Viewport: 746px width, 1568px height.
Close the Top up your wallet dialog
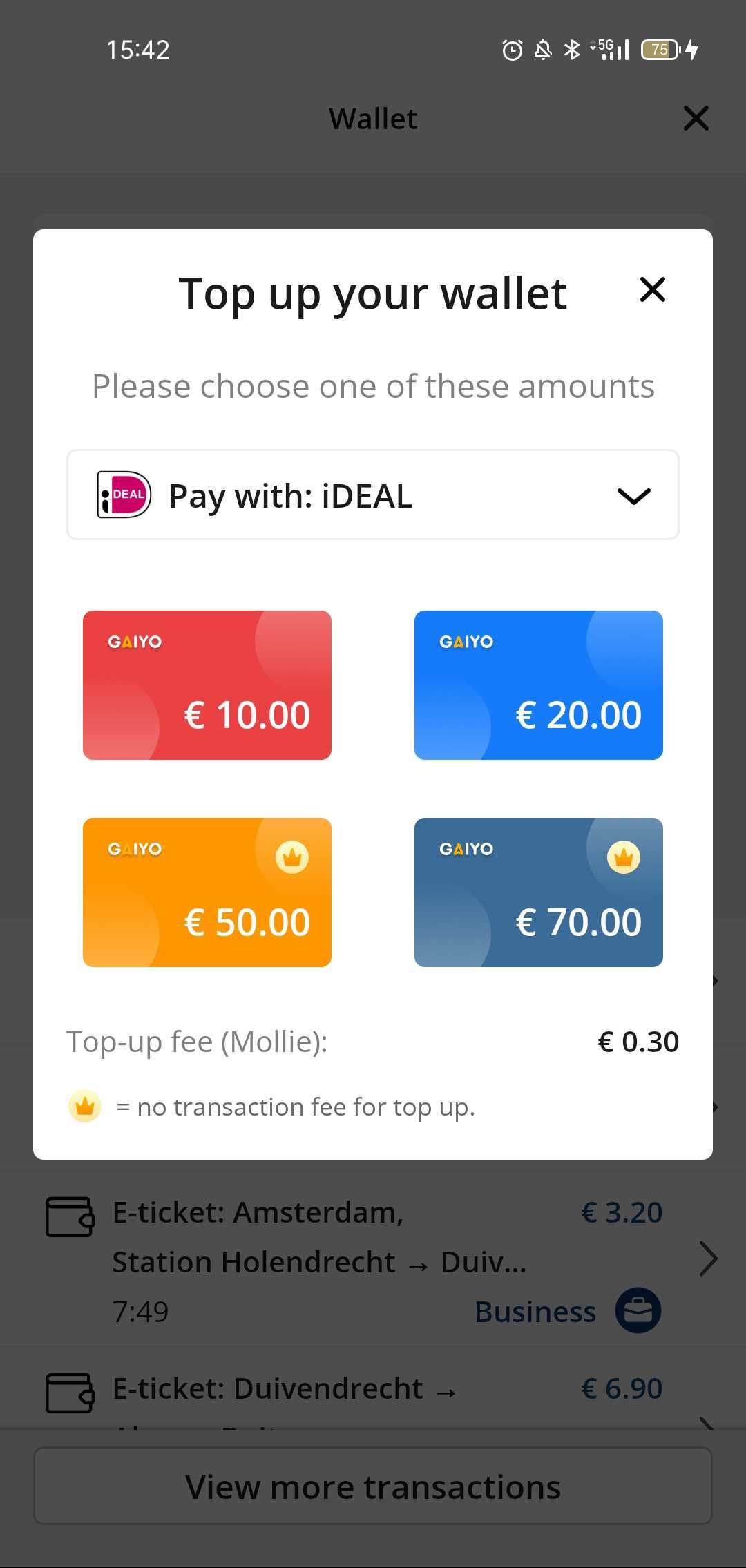point(653,289)
